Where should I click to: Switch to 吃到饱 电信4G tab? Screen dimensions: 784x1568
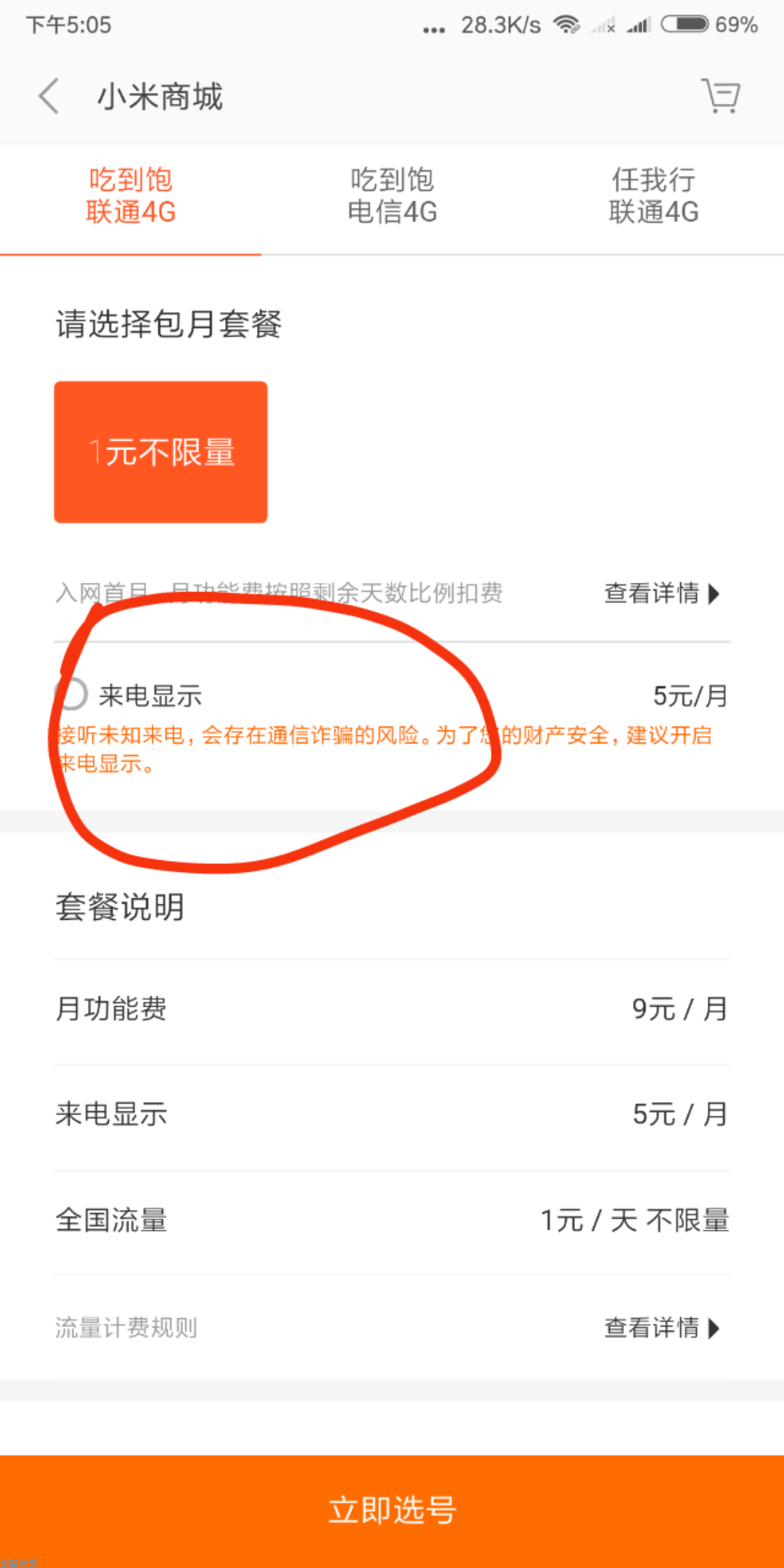392,196
